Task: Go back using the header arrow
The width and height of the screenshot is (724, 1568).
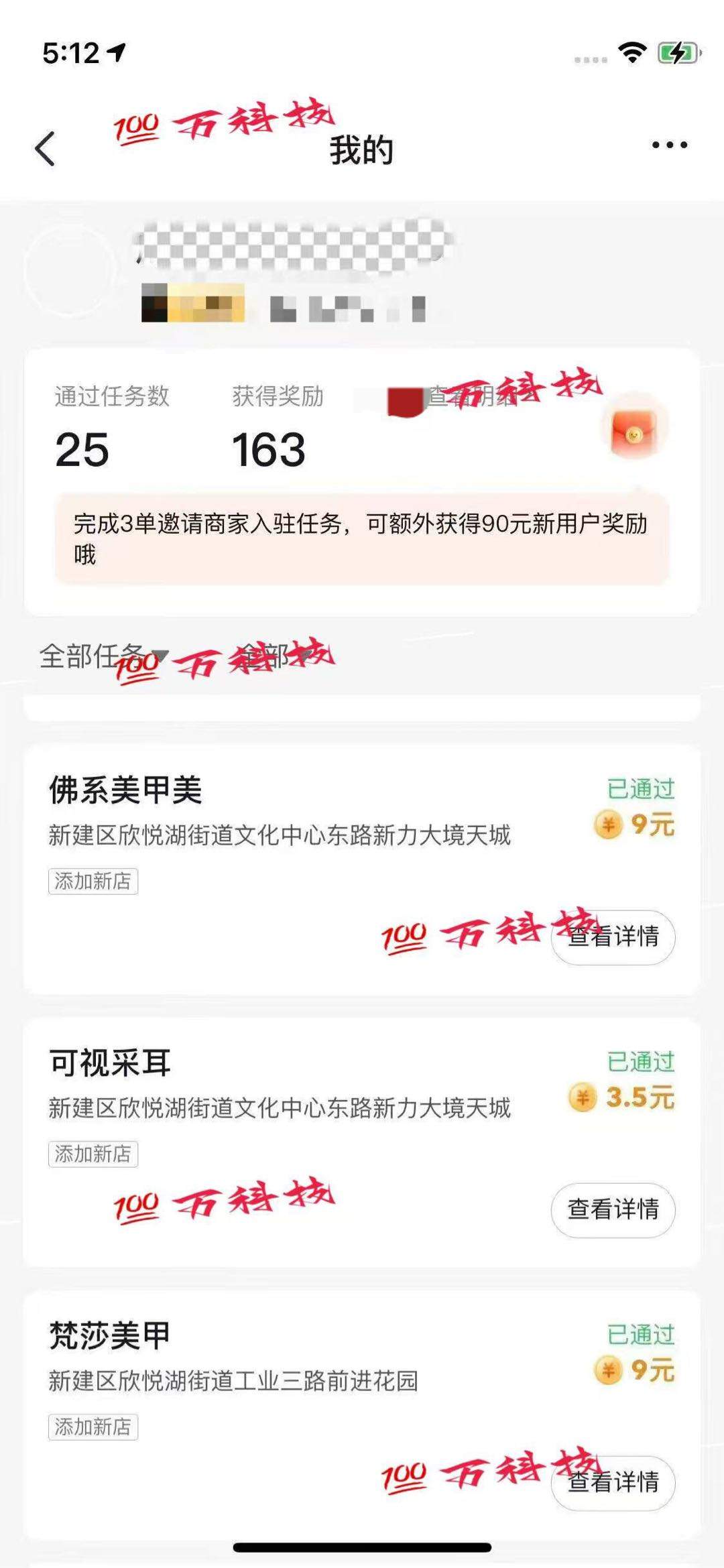Action: tap(45, 148)
